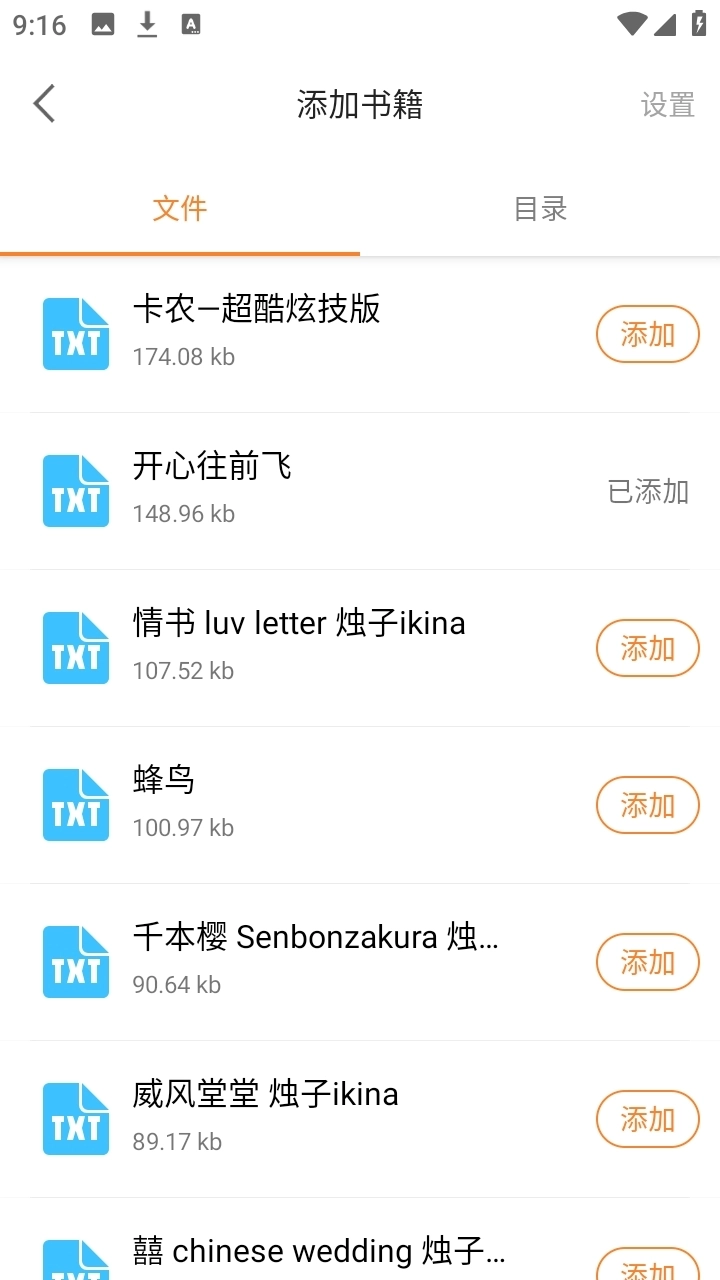Click the TXT icon beside 威风堂堂 烛子ikina
The image size is (720, 1280).
click(x=75, y=1118)
